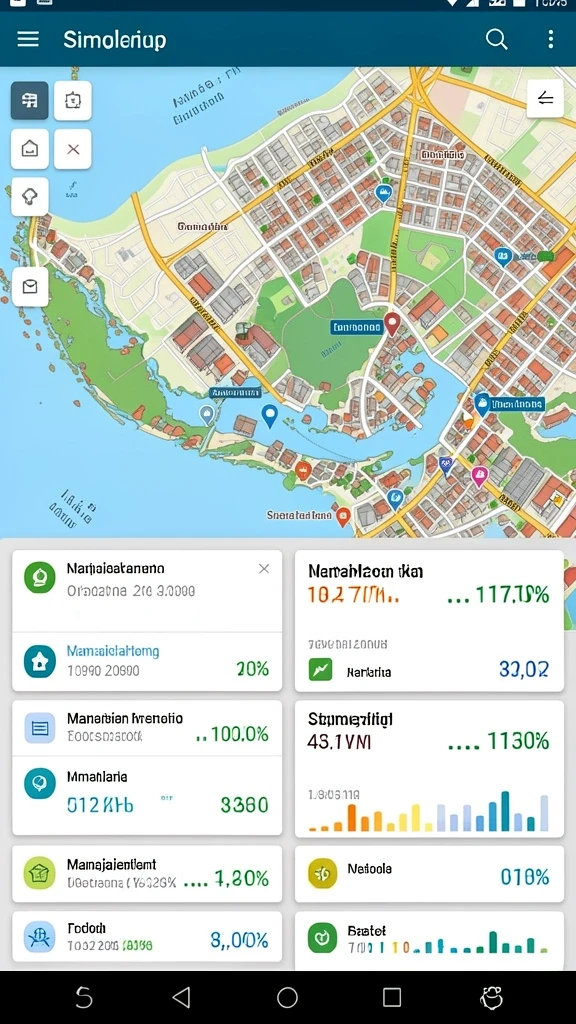The height and width of the screenshot is (1024, 576).
Task: Go back with the system back triangle
Action: point(181,997)
